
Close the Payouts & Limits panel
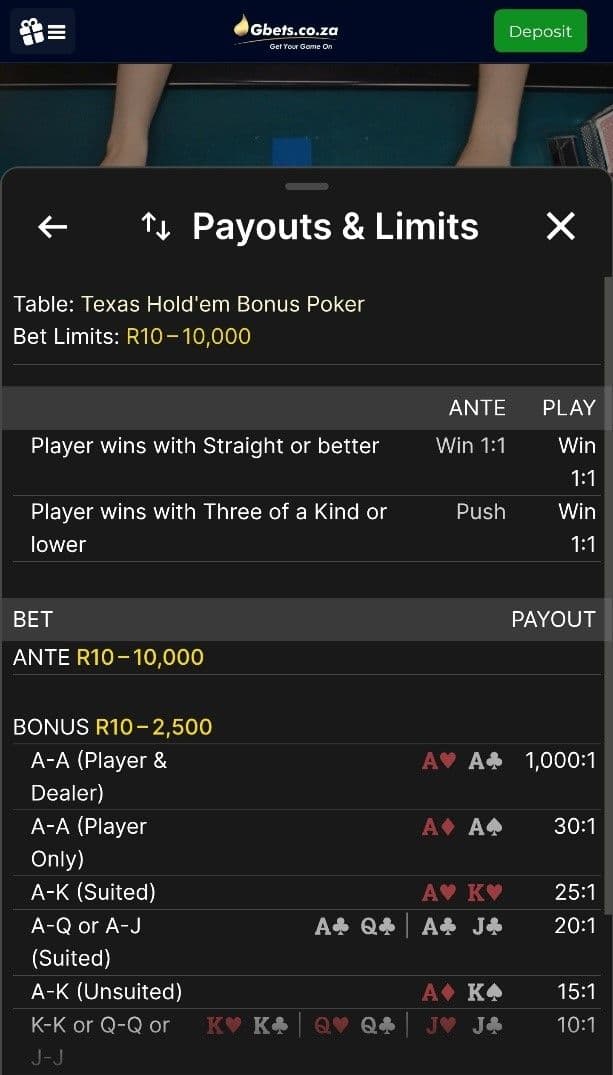tap(561, 227)
